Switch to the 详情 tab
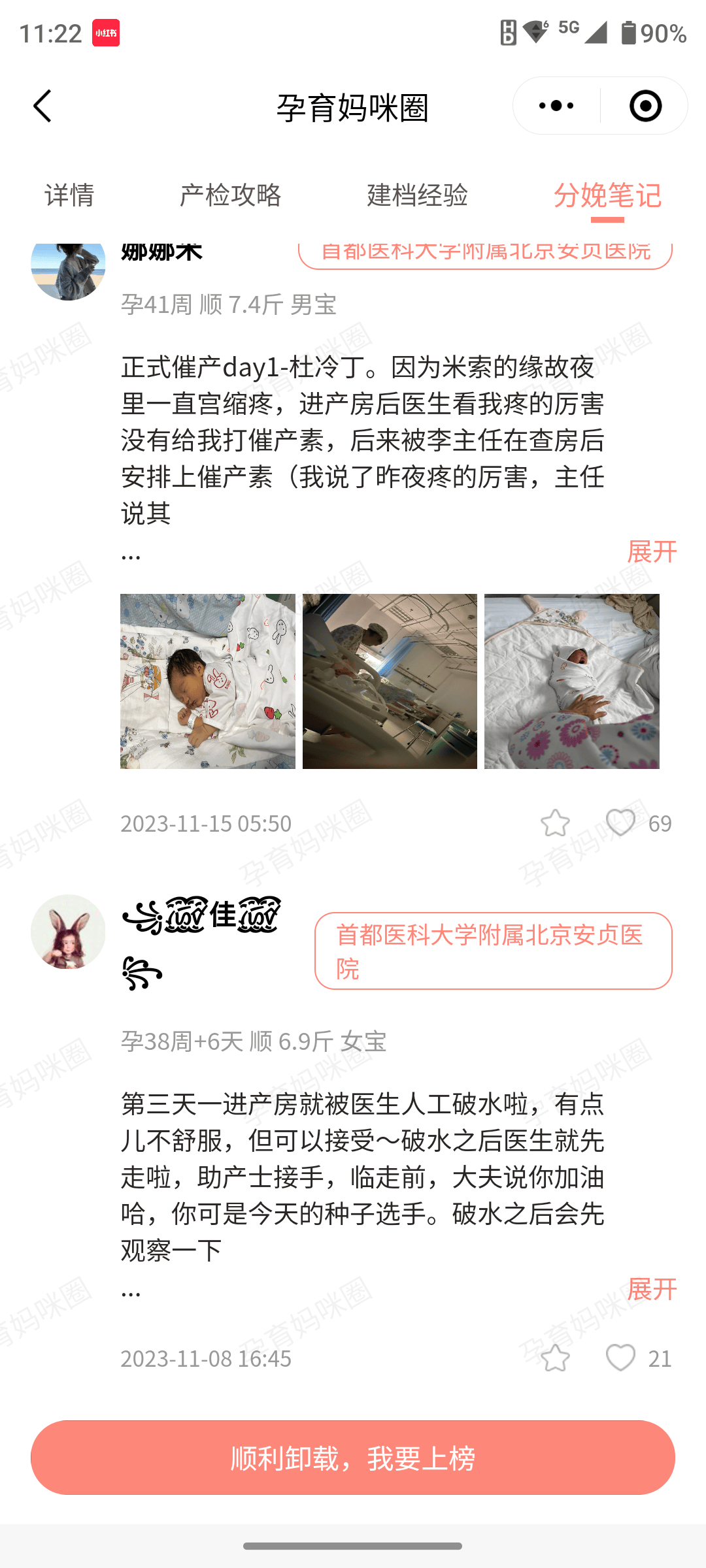Image resolution: width=706 pixels, height=1568 pixels. point(69,195)
